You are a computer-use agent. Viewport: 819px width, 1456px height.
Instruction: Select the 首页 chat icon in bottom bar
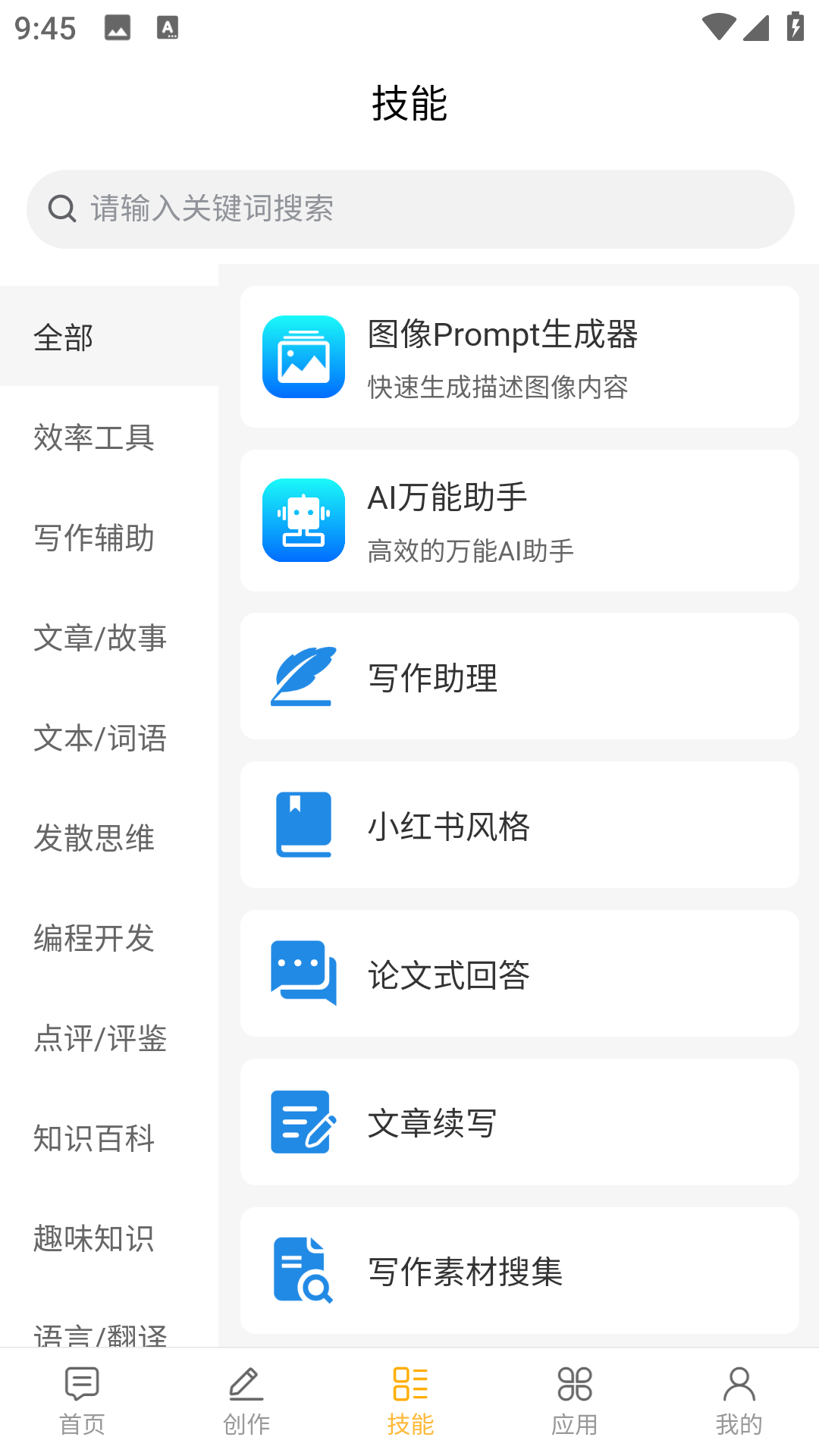80,1384
